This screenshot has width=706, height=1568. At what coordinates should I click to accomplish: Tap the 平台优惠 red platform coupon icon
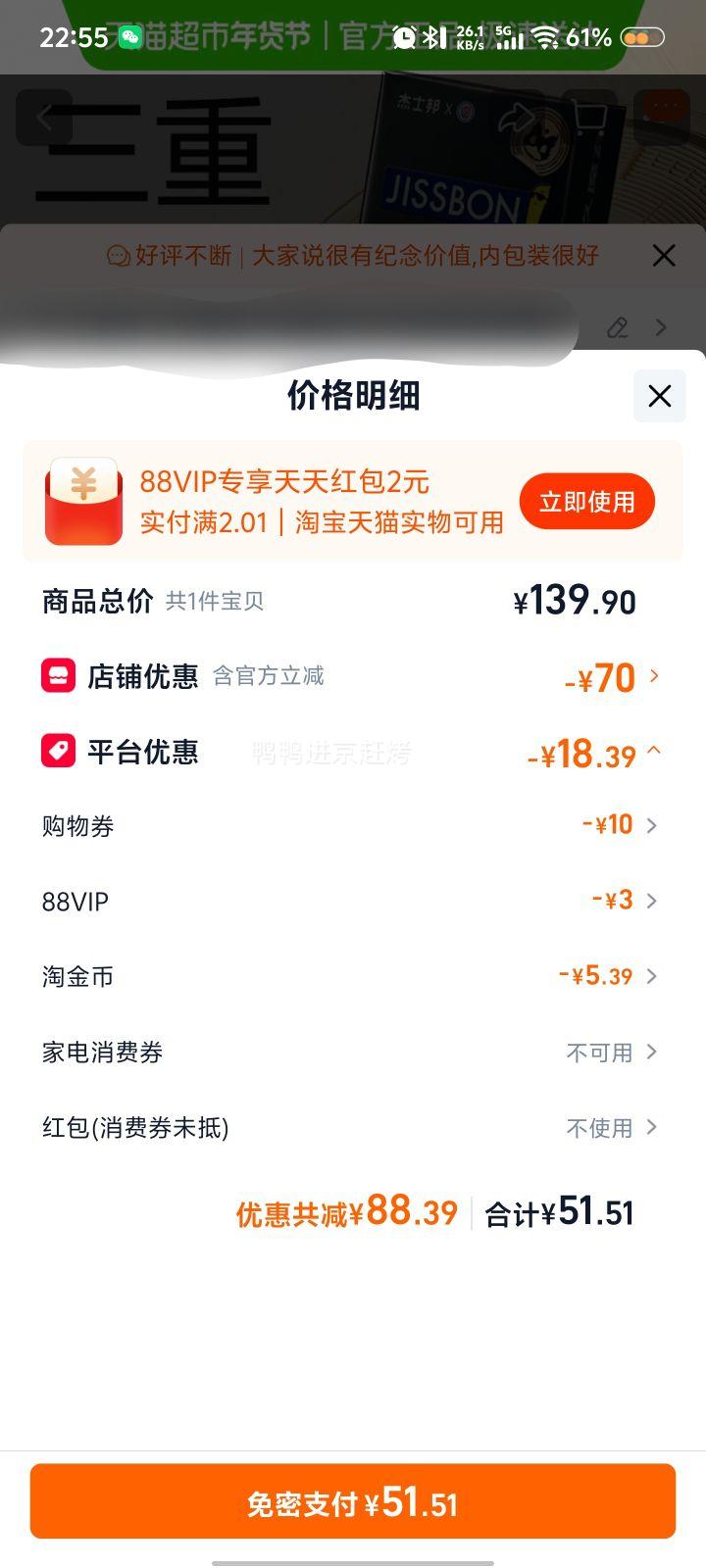(x=58, y=752)
